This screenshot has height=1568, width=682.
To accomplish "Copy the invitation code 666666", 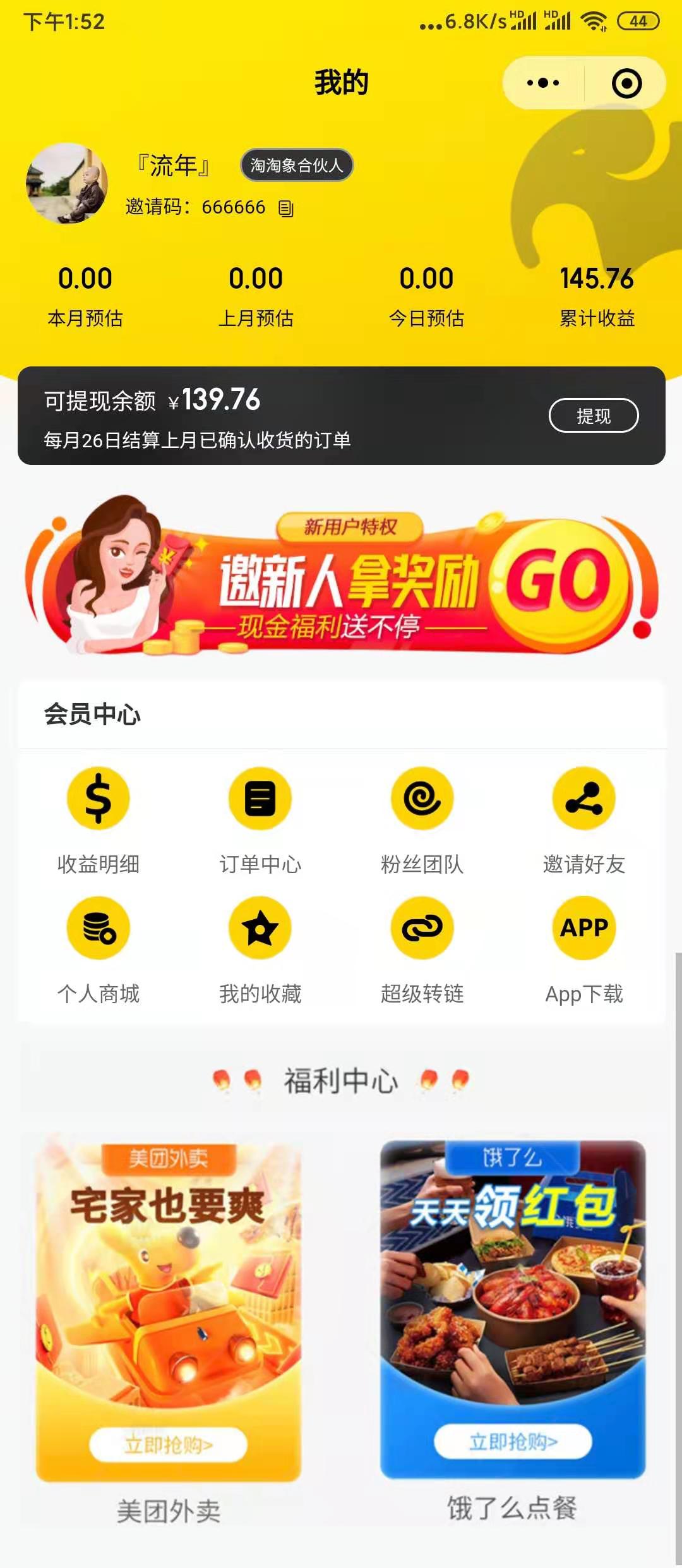I will click(286, 208).
